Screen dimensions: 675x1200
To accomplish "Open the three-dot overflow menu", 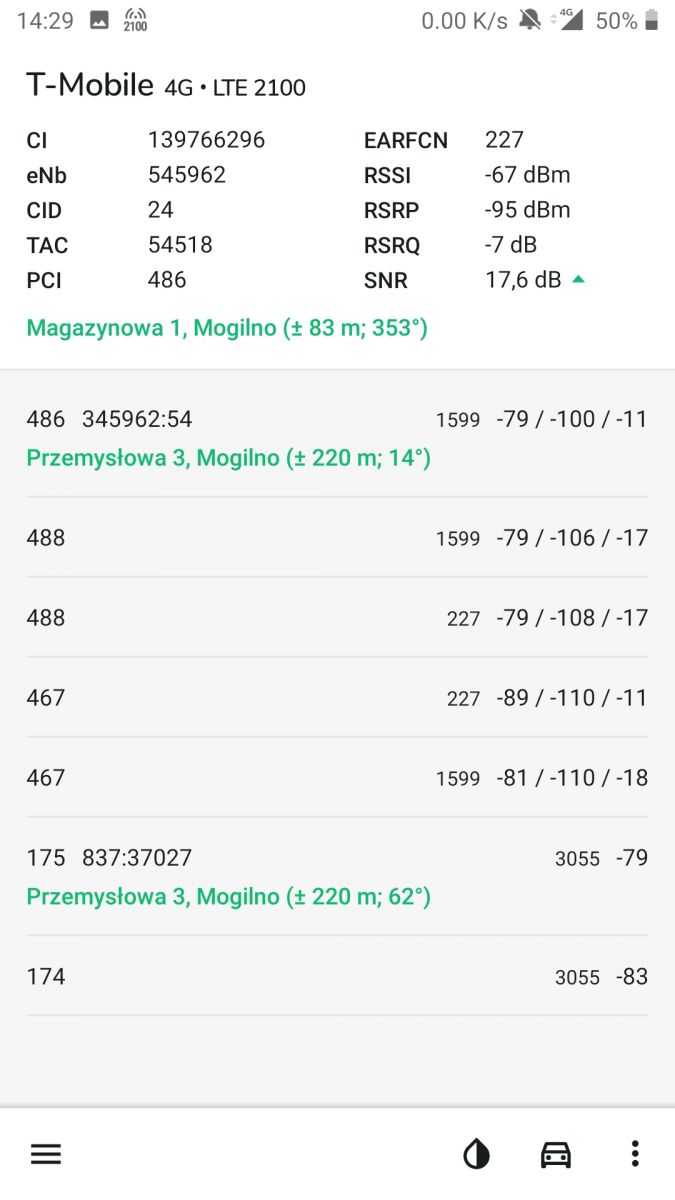I will coord(635,1154).
